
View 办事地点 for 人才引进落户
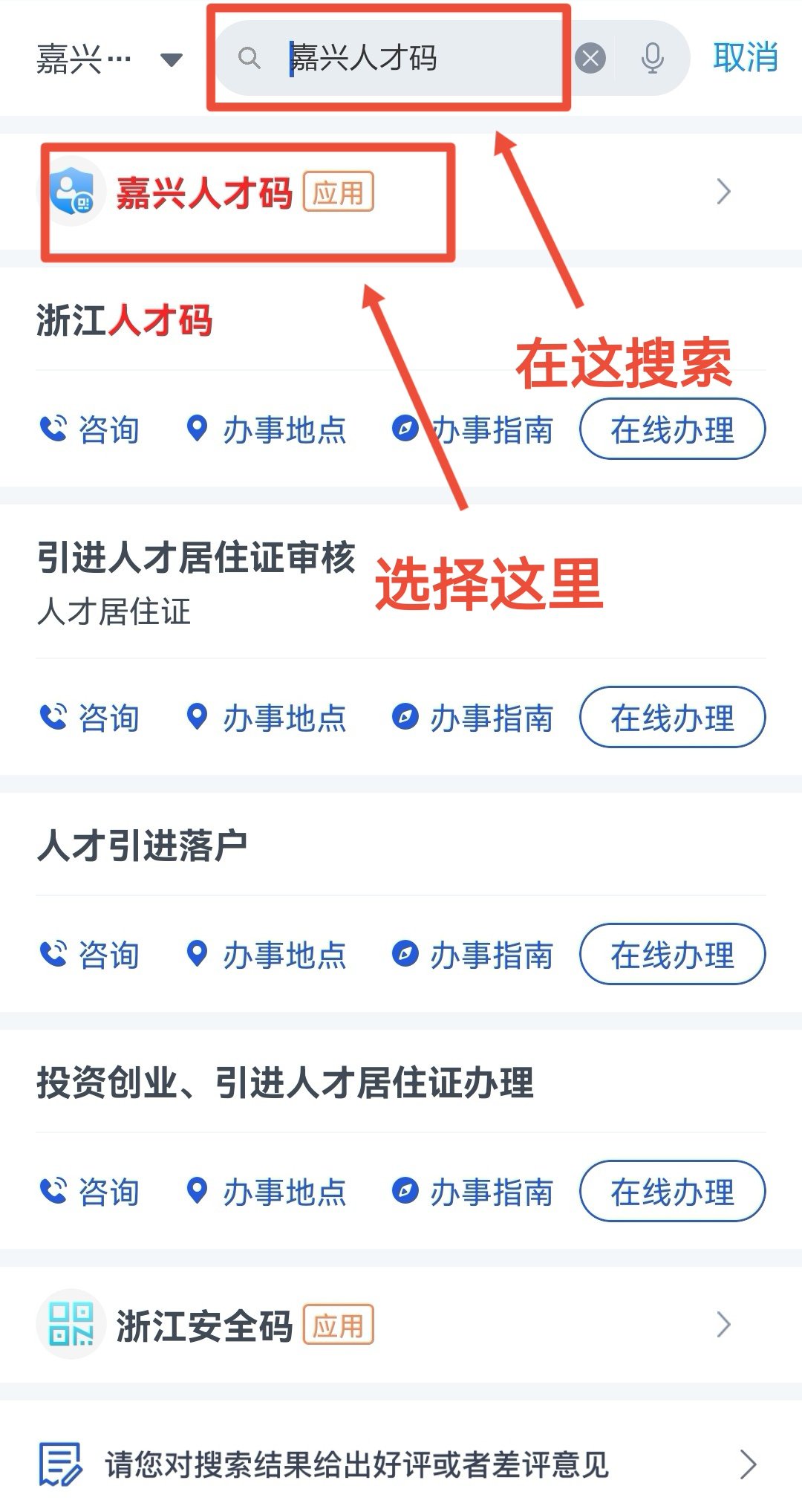point(266,955)
